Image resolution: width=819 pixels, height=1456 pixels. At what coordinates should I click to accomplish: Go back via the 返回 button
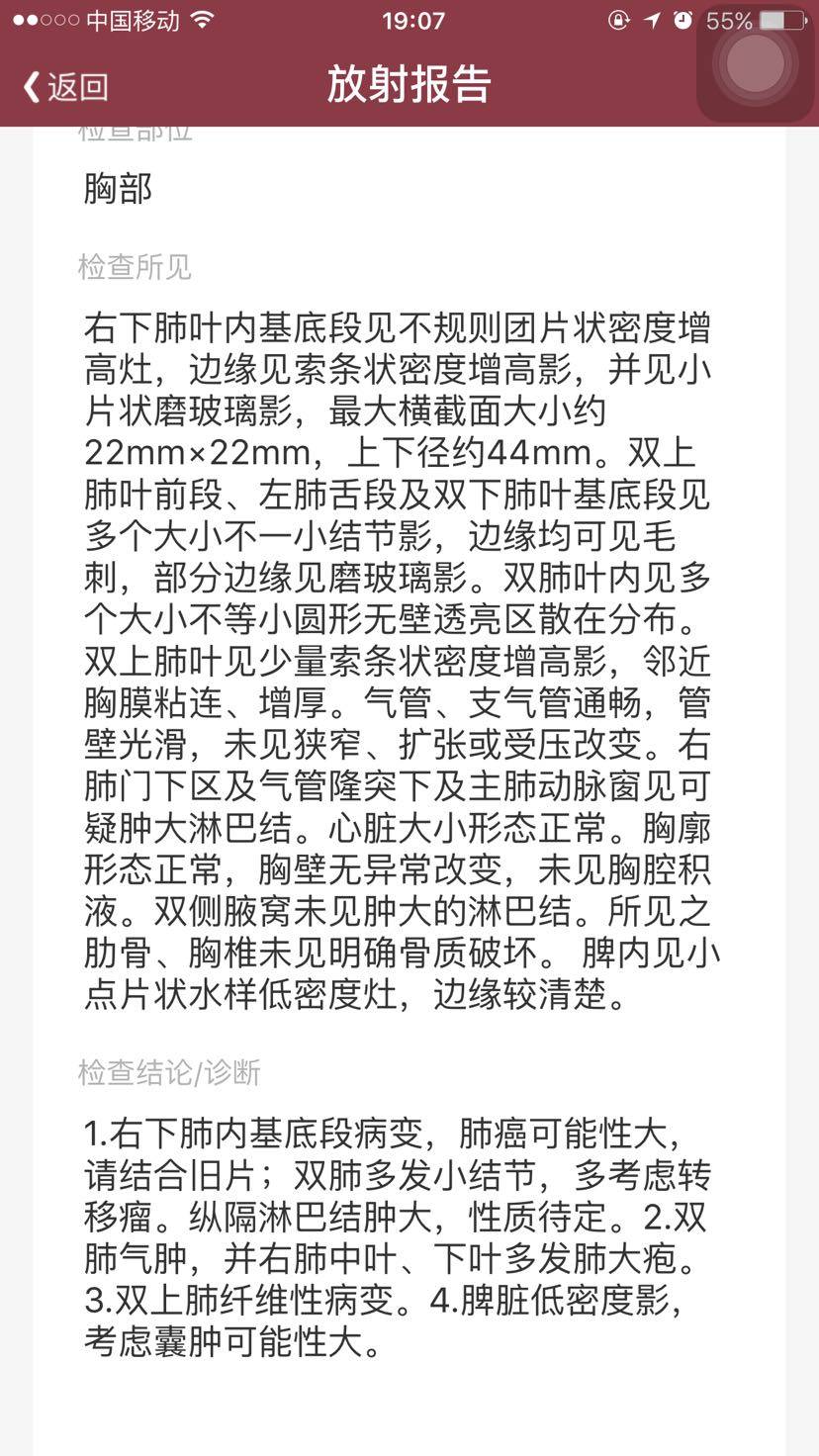click(x=65, y=87)
